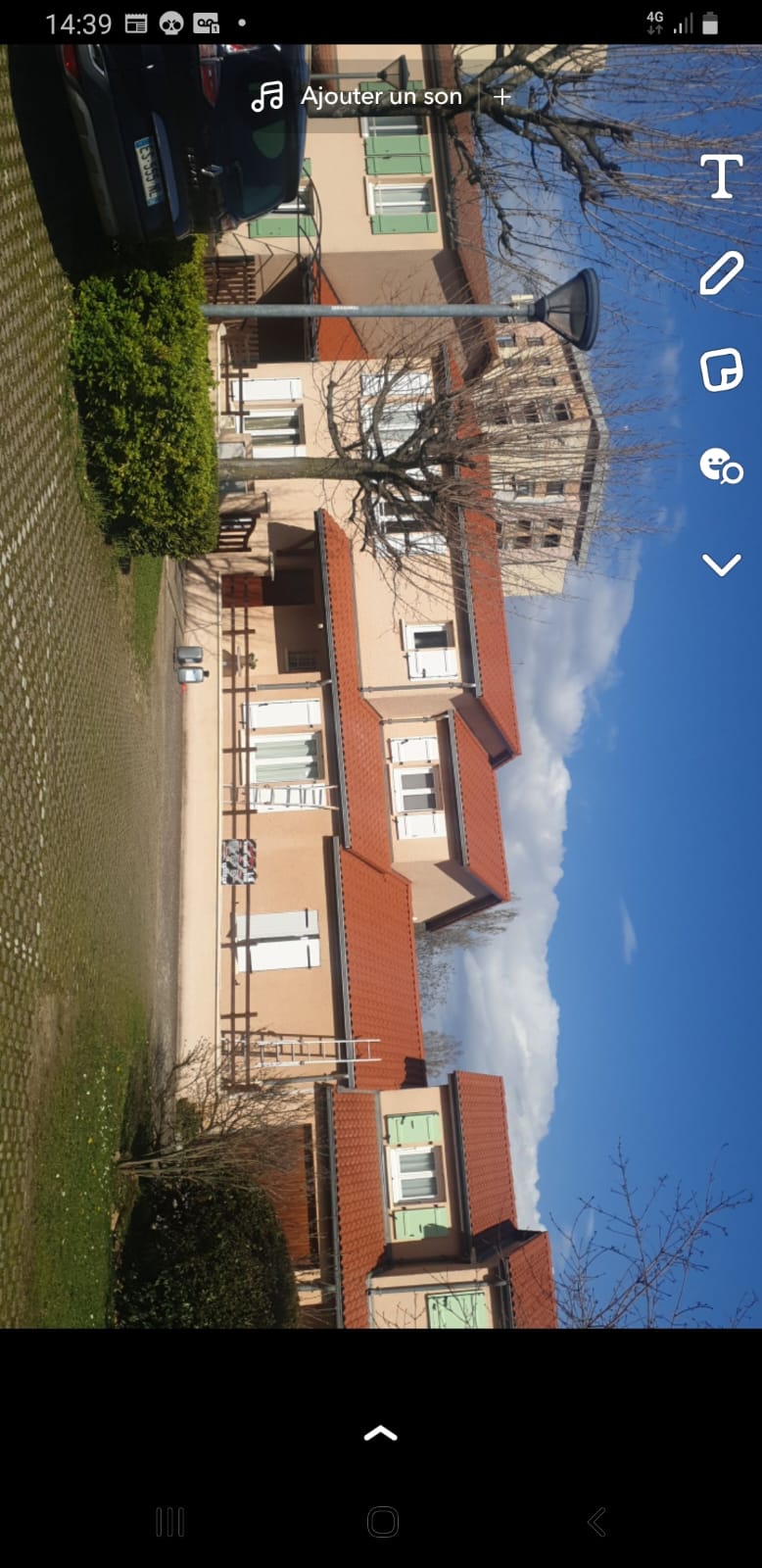Open the emoji search tool
Screen dimensions: 762x1568
pyautogui.click(x=721, y=465)
